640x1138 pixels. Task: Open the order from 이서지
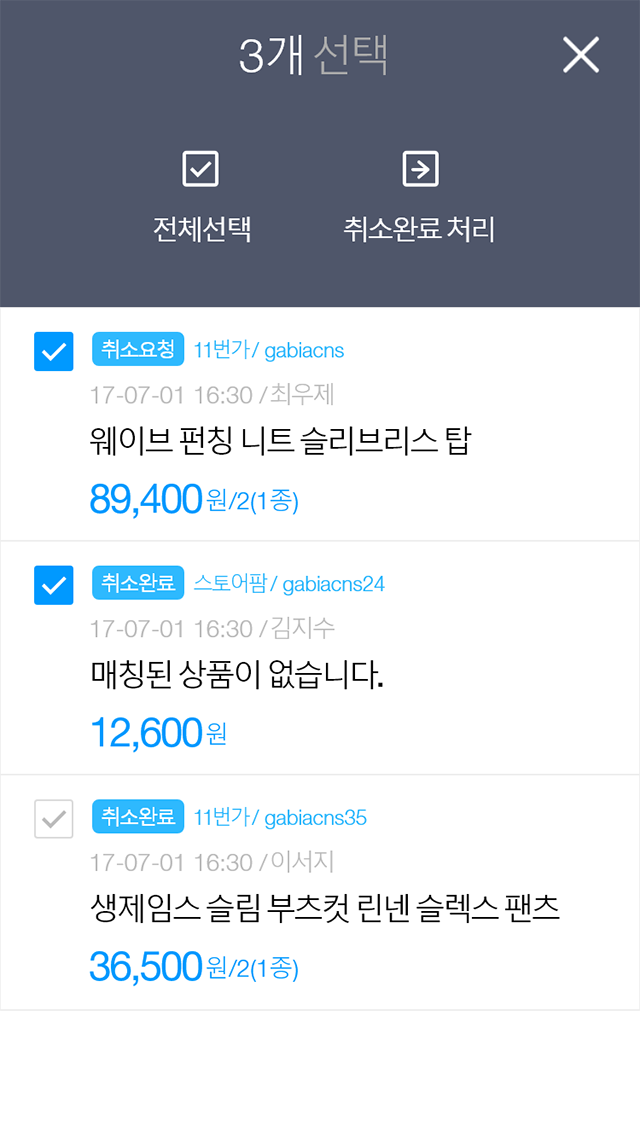[320, 892]
